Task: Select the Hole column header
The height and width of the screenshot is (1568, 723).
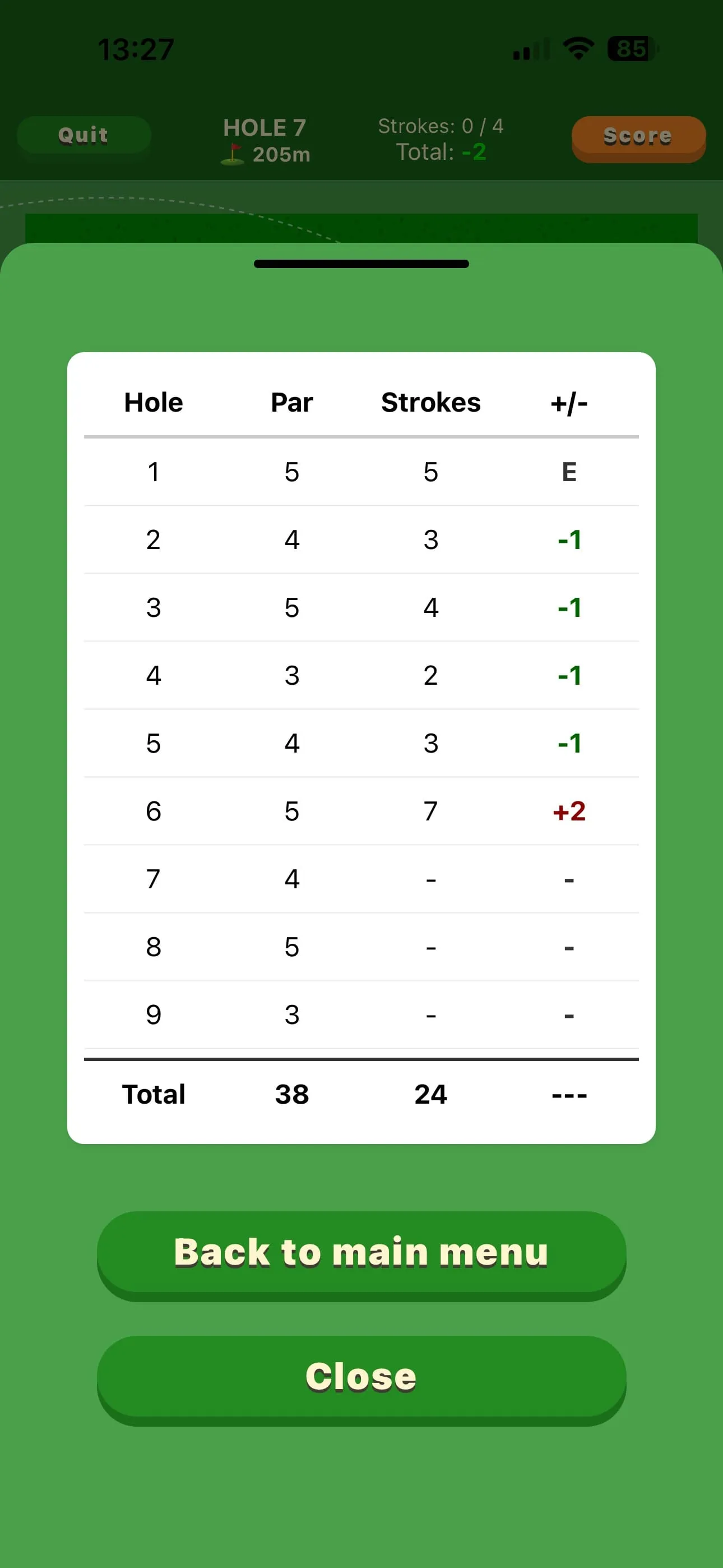Action: pos(153,402)
